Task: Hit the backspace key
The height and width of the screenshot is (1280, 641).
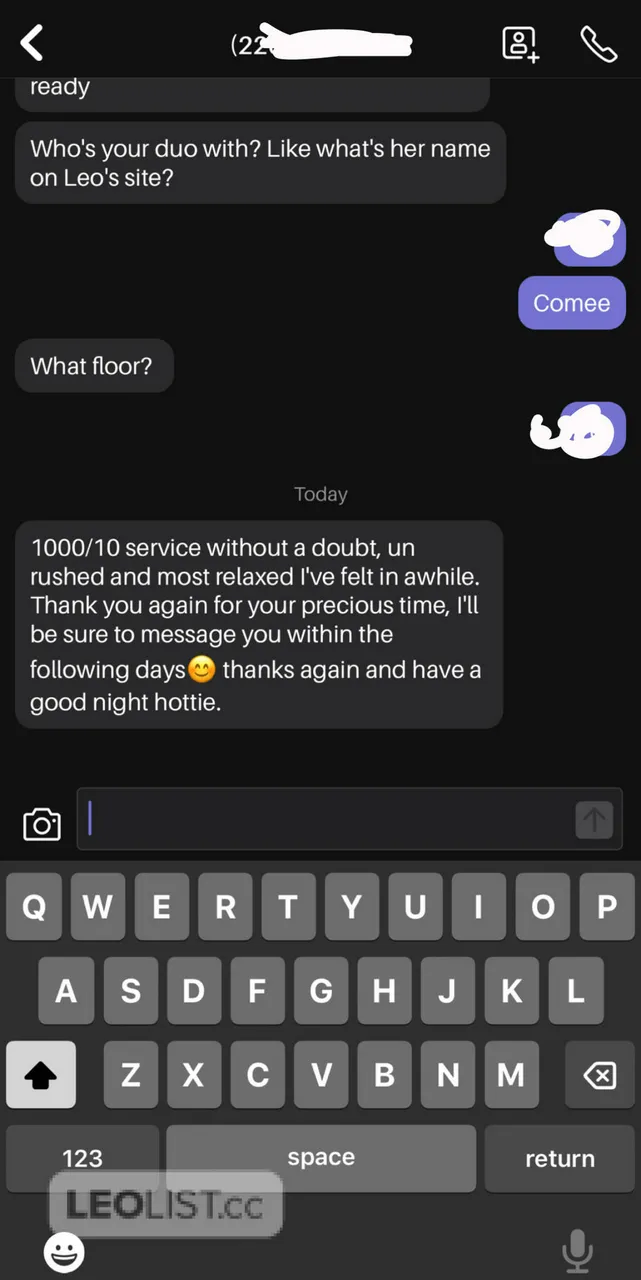Action: [599, 1075]
